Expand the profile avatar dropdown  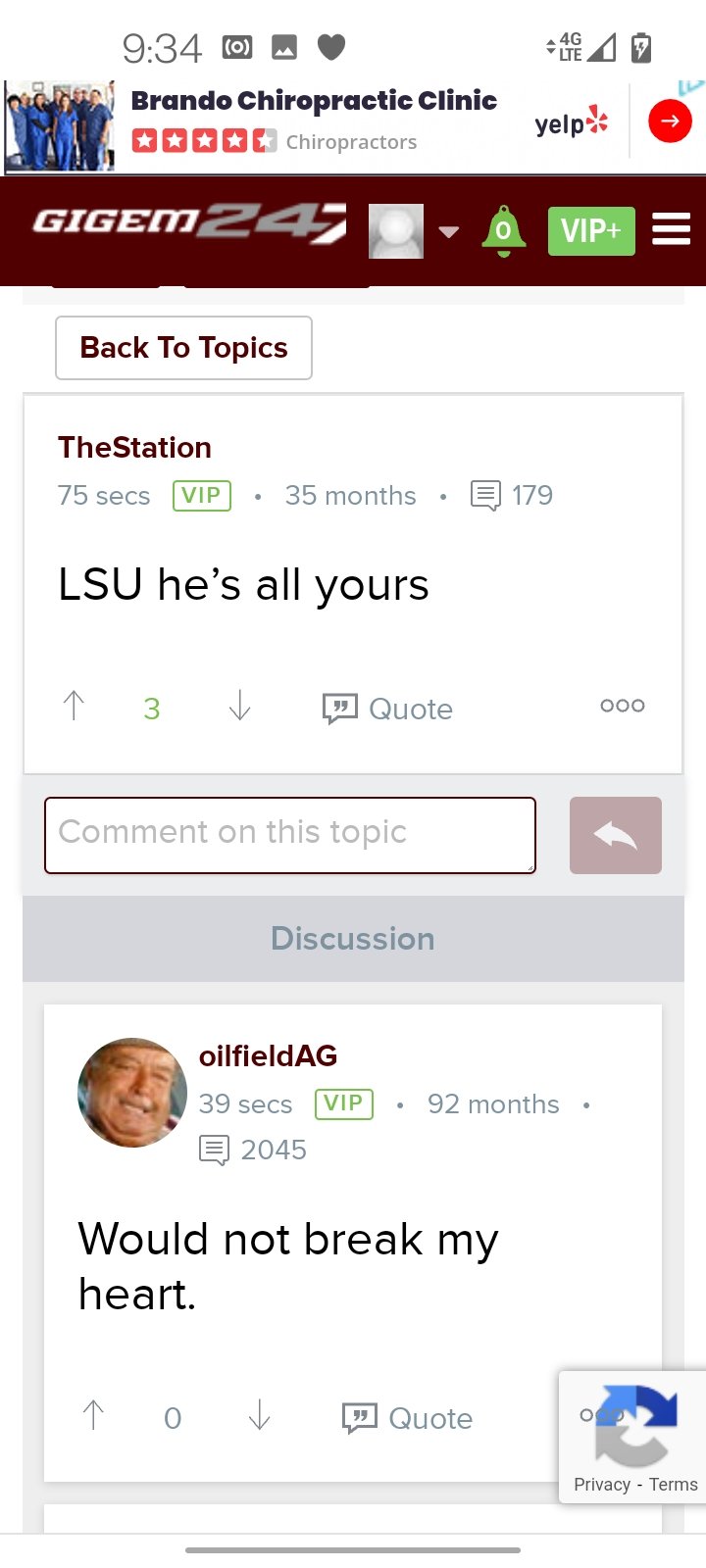click(x=448, y=232)
